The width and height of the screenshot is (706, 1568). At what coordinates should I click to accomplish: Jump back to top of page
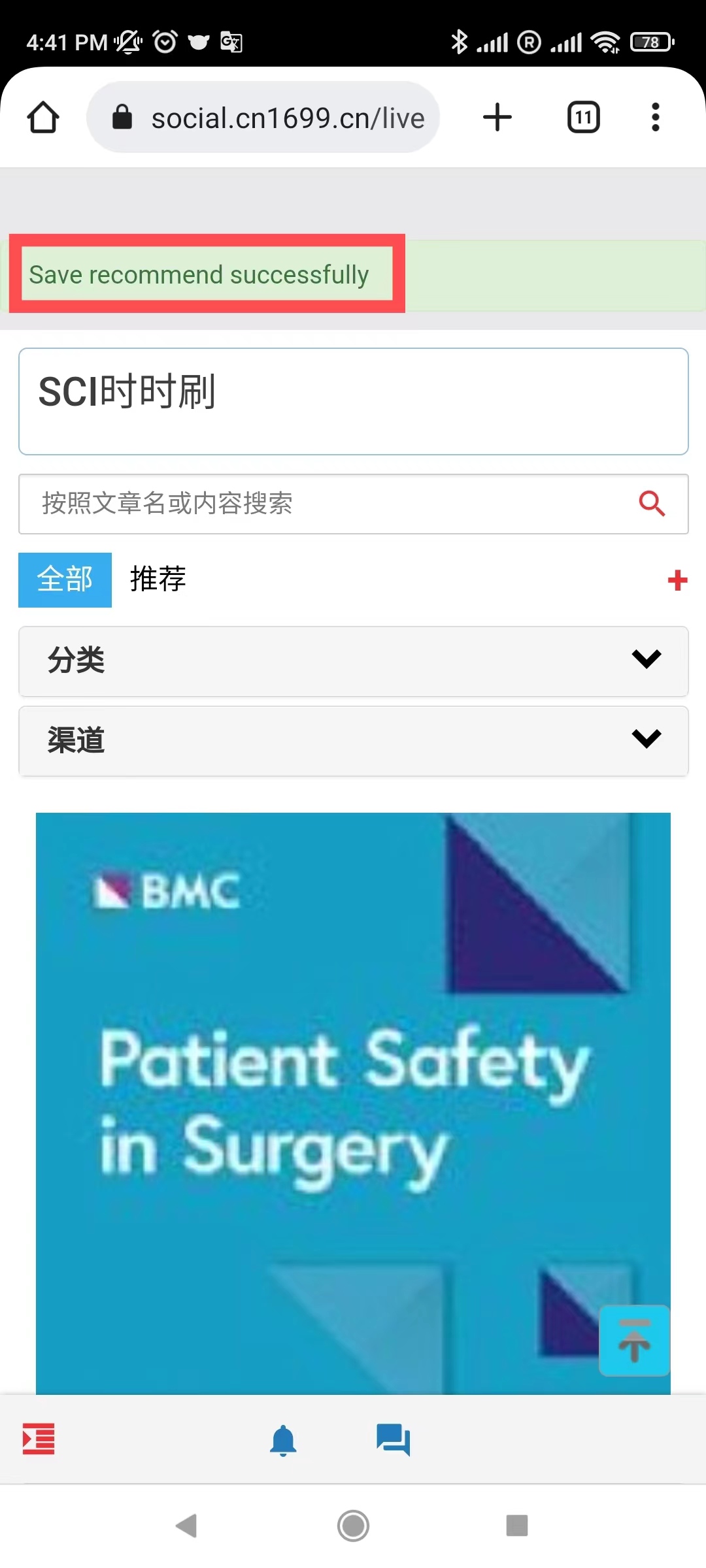pos(634,1341)
